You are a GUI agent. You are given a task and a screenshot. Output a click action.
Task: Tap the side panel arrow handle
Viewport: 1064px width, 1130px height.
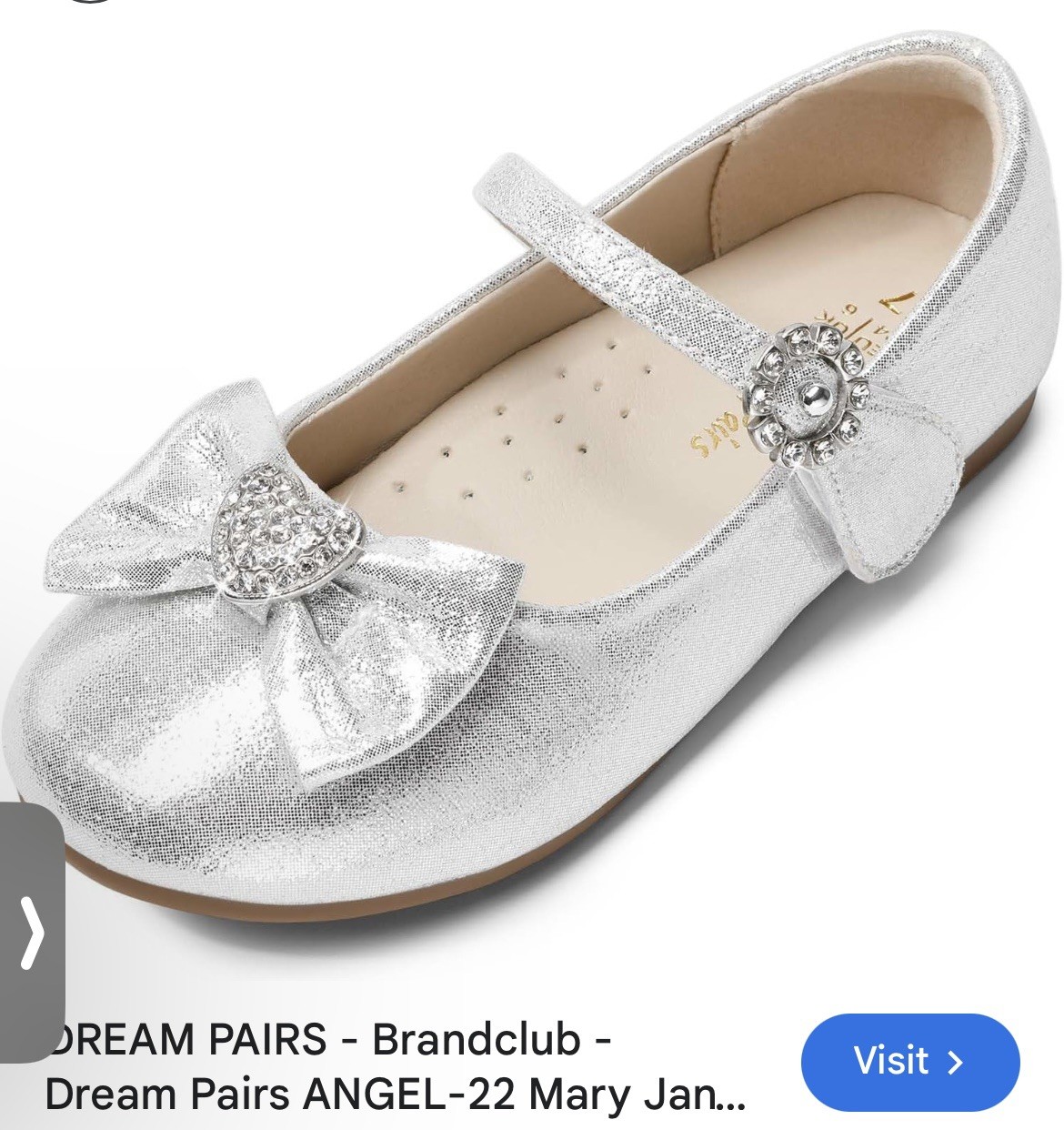pos(32,932)
